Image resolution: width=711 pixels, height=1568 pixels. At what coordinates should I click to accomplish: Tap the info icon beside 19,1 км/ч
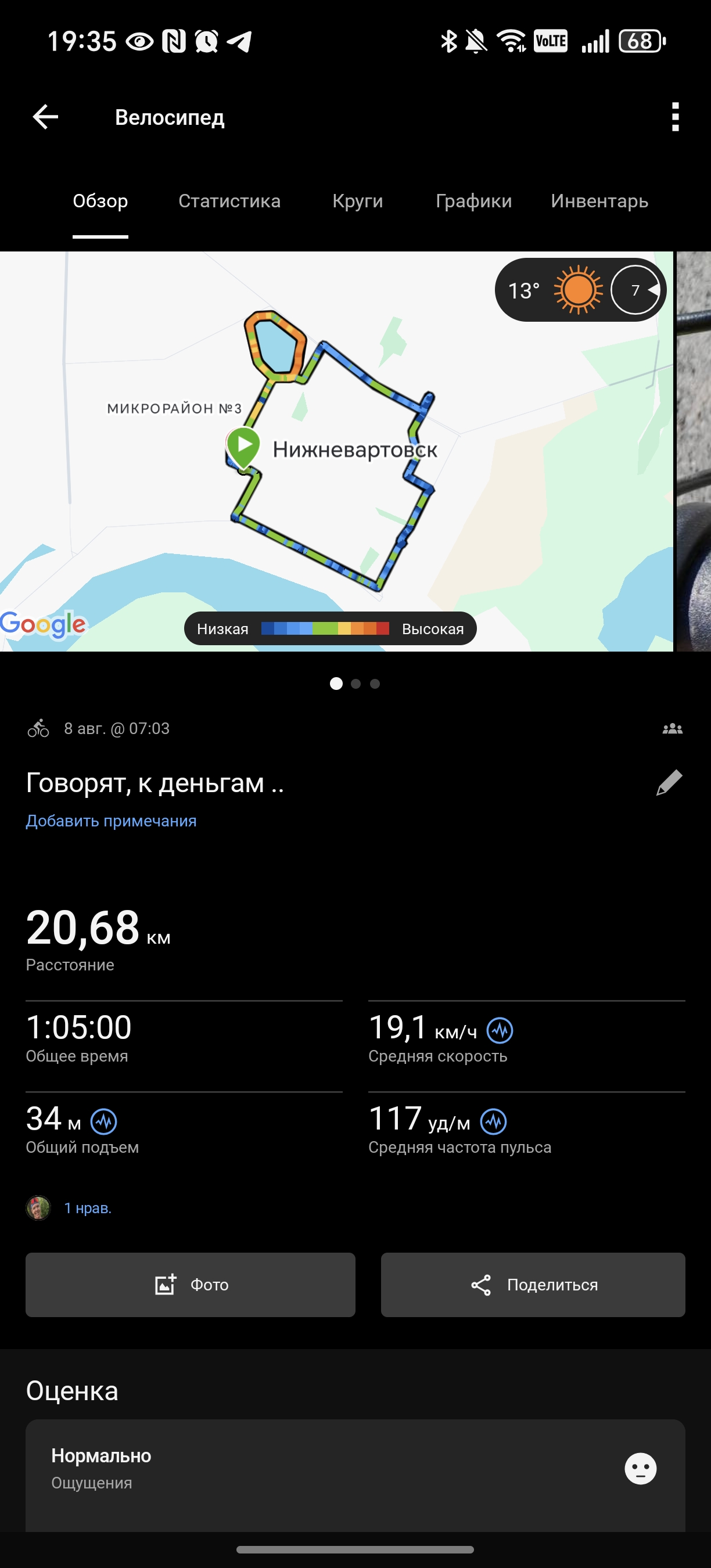[500, 1030]
